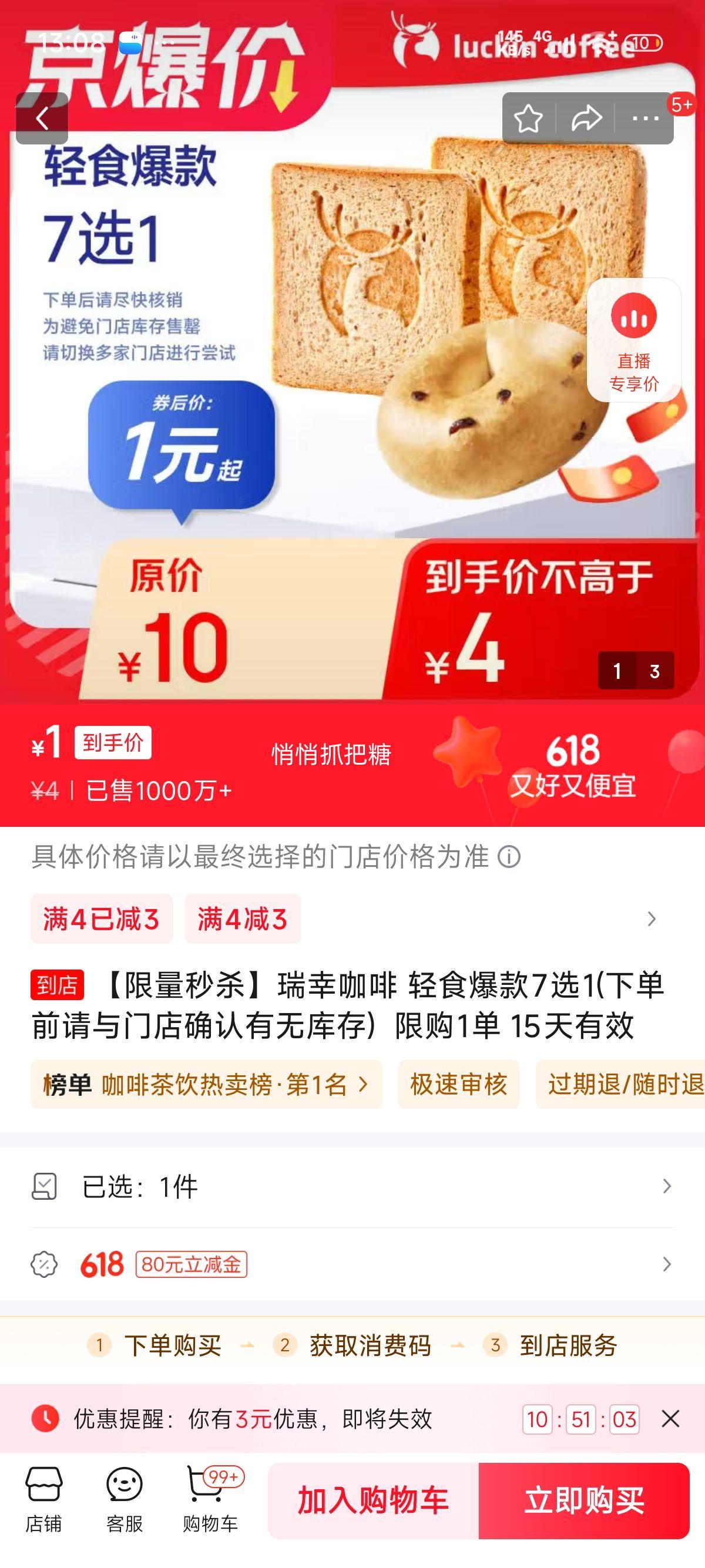Open the 直播专享价 live price badge
Screen dimensions: 705x1568
tap(634, 340)
